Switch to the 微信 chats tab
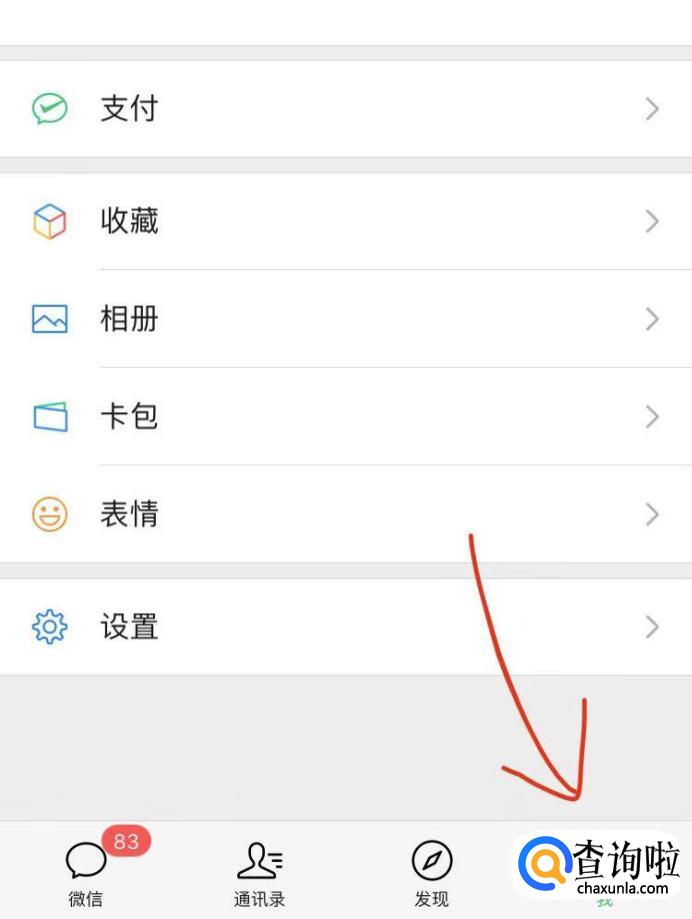The width and height of the screenshot is (692, 919). (86, 872)
